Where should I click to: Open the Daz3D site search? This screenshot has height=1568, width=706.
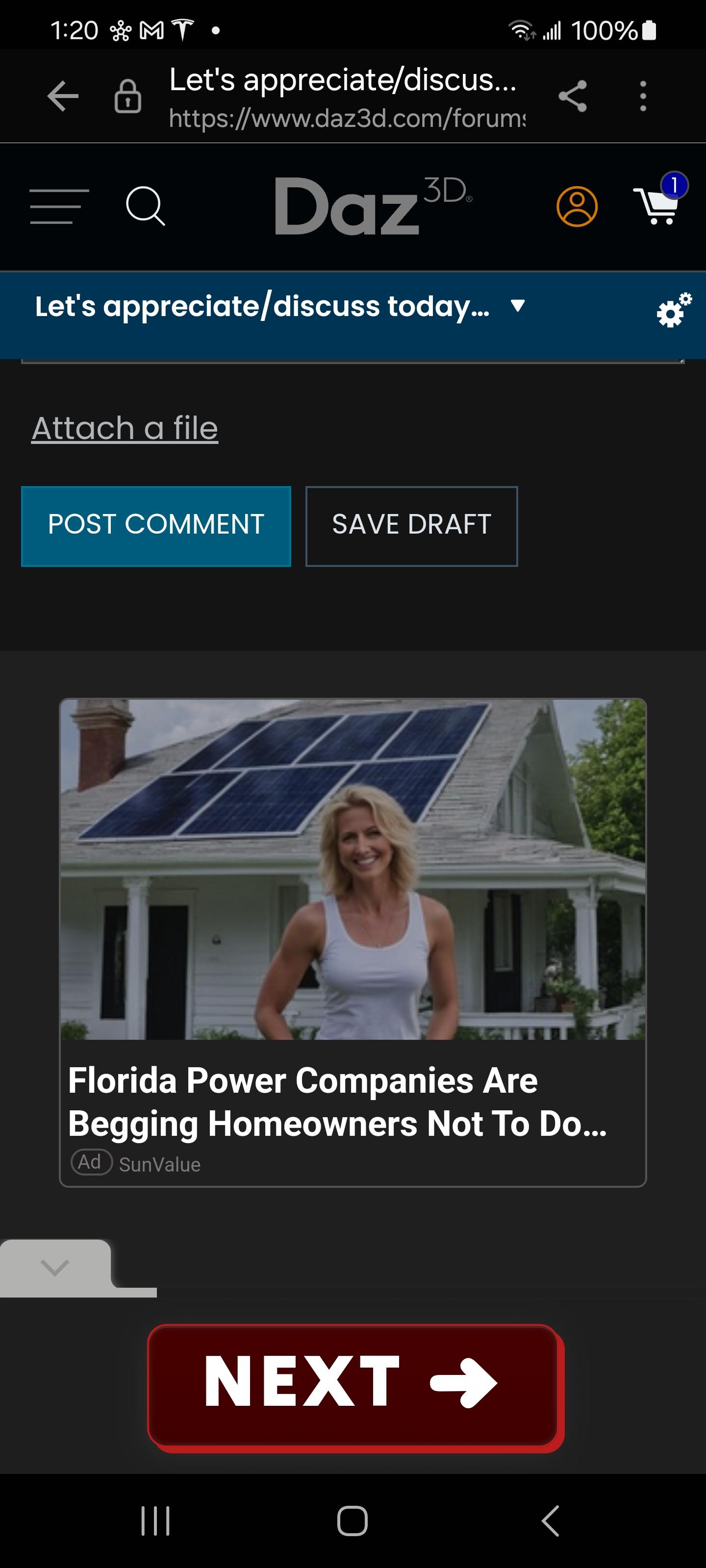[x=145, y=206]
